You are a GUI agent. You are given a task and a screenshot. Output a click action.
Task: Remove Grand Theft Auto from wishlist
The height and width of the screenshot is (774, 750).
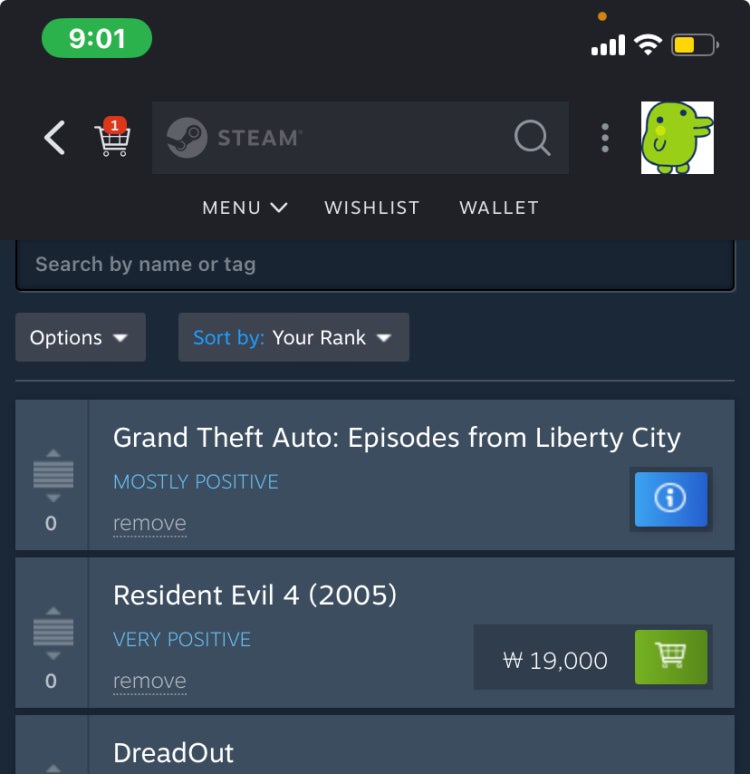click(149, 524)
